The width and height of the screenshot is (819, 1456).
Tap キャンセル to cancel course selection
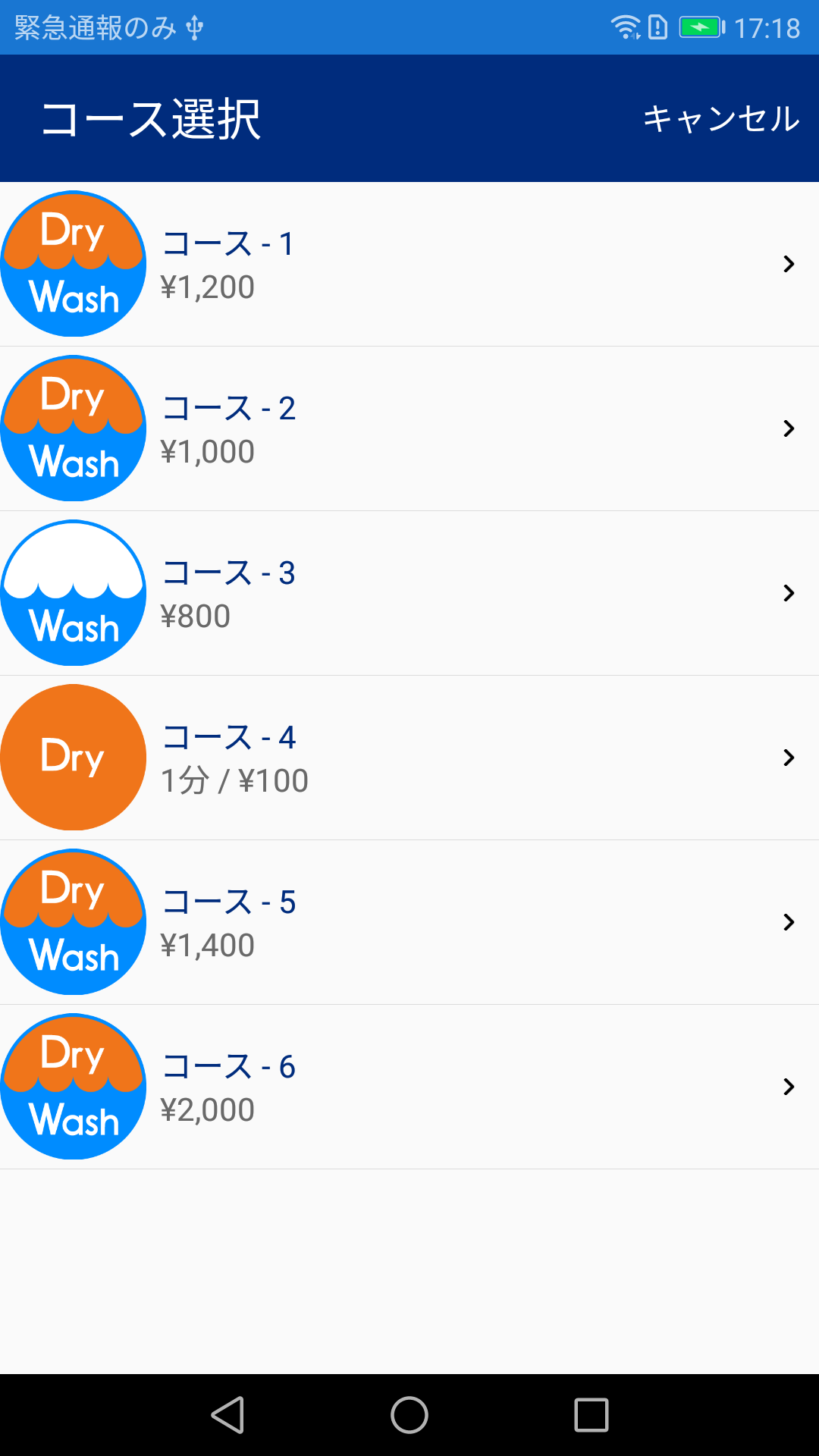(x=720, y=119)
